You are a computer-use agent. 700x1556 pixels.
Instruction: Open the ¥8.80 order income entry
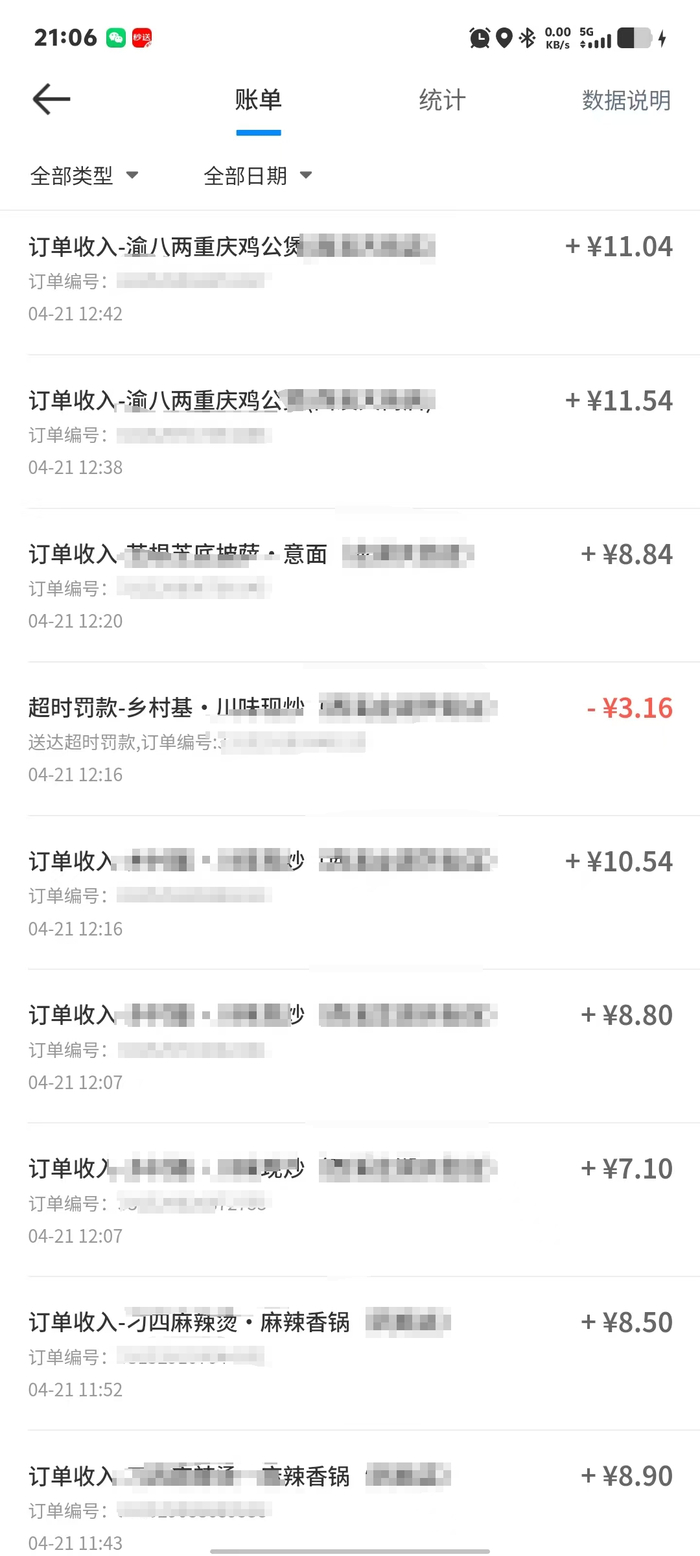pyautogui.click(x=350, y=1047)
